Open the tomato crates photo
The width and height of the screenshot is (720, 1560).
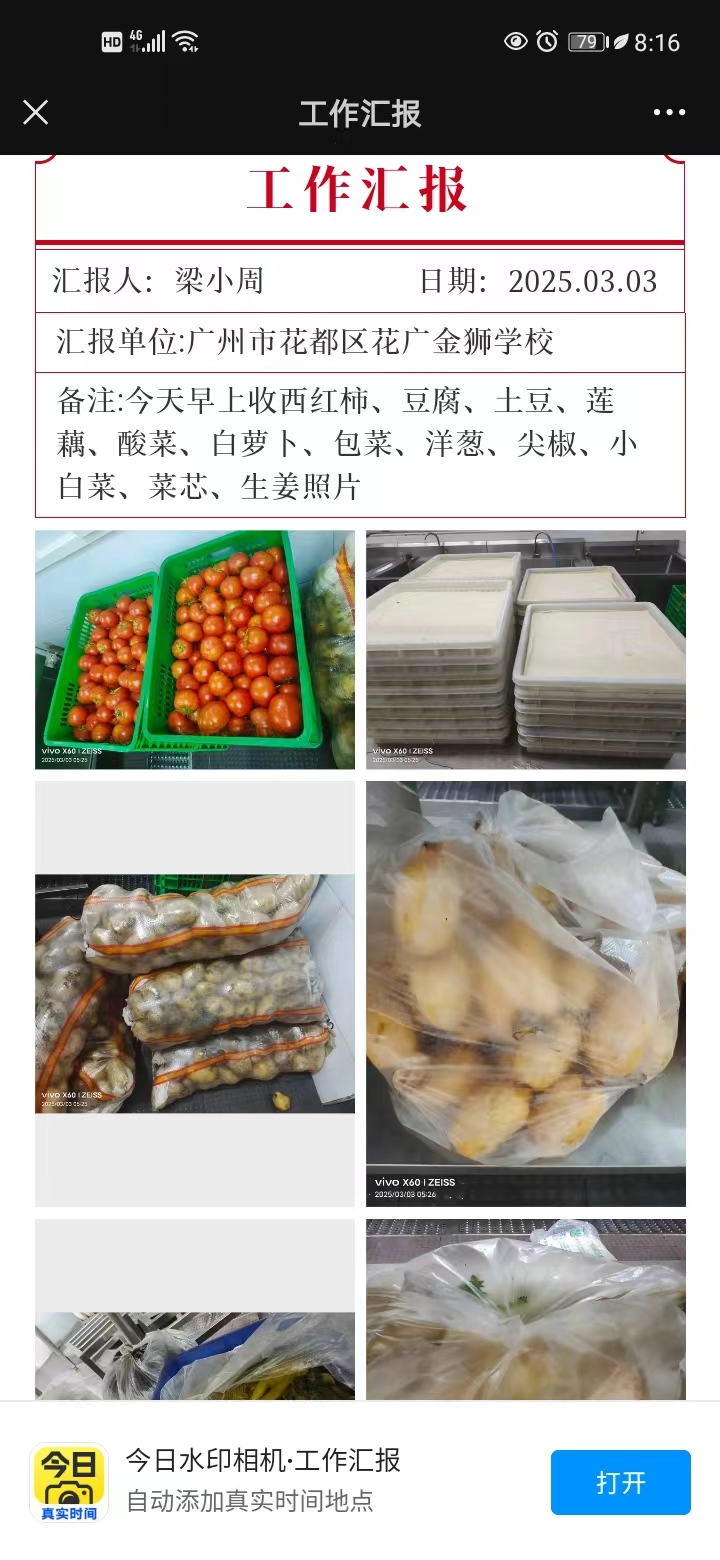[x=195, y=650]
